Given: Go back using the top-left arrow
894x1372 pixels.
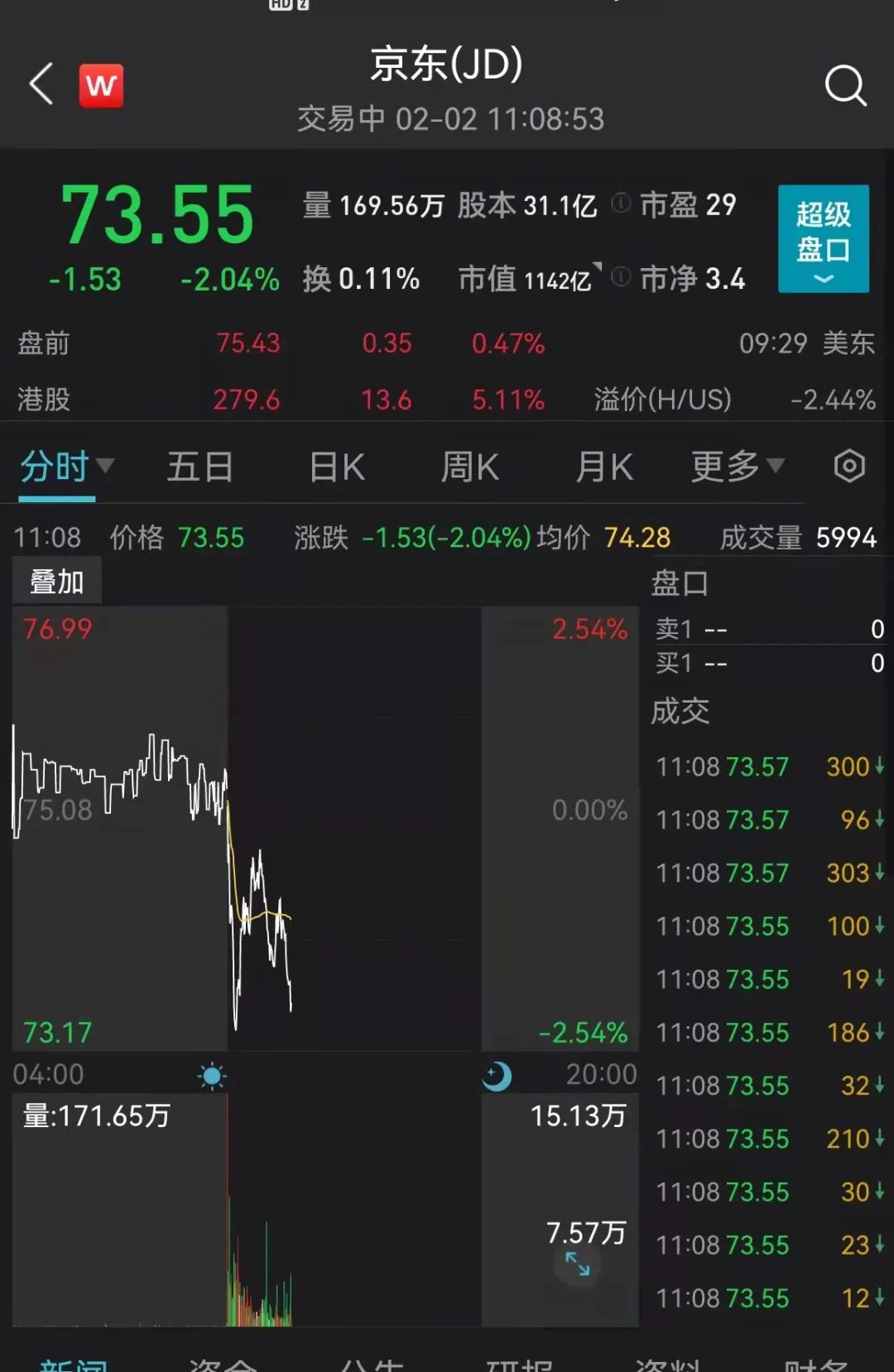Looking at the screenshot, I should pos(41,84).
